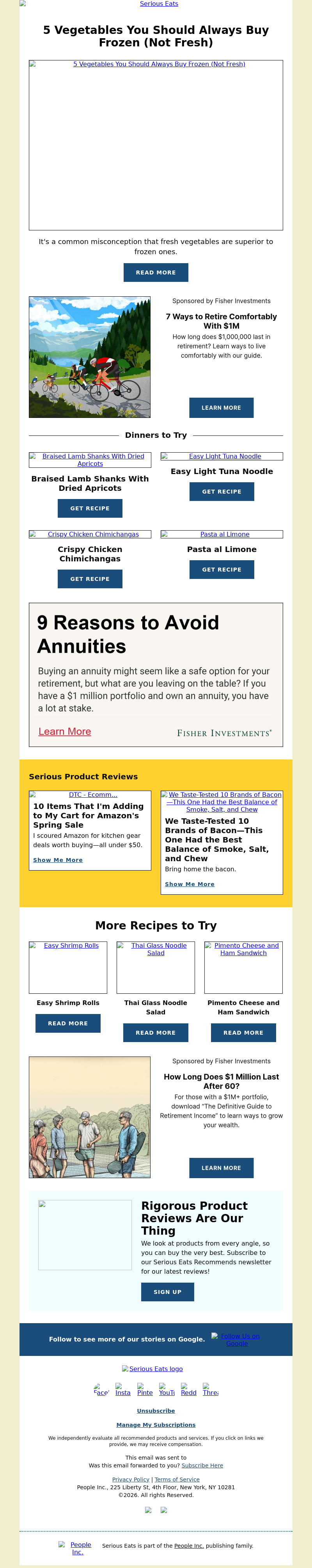Open Manage My Subscriptions
The image size is (312, 1568).
click(155, 1425)
